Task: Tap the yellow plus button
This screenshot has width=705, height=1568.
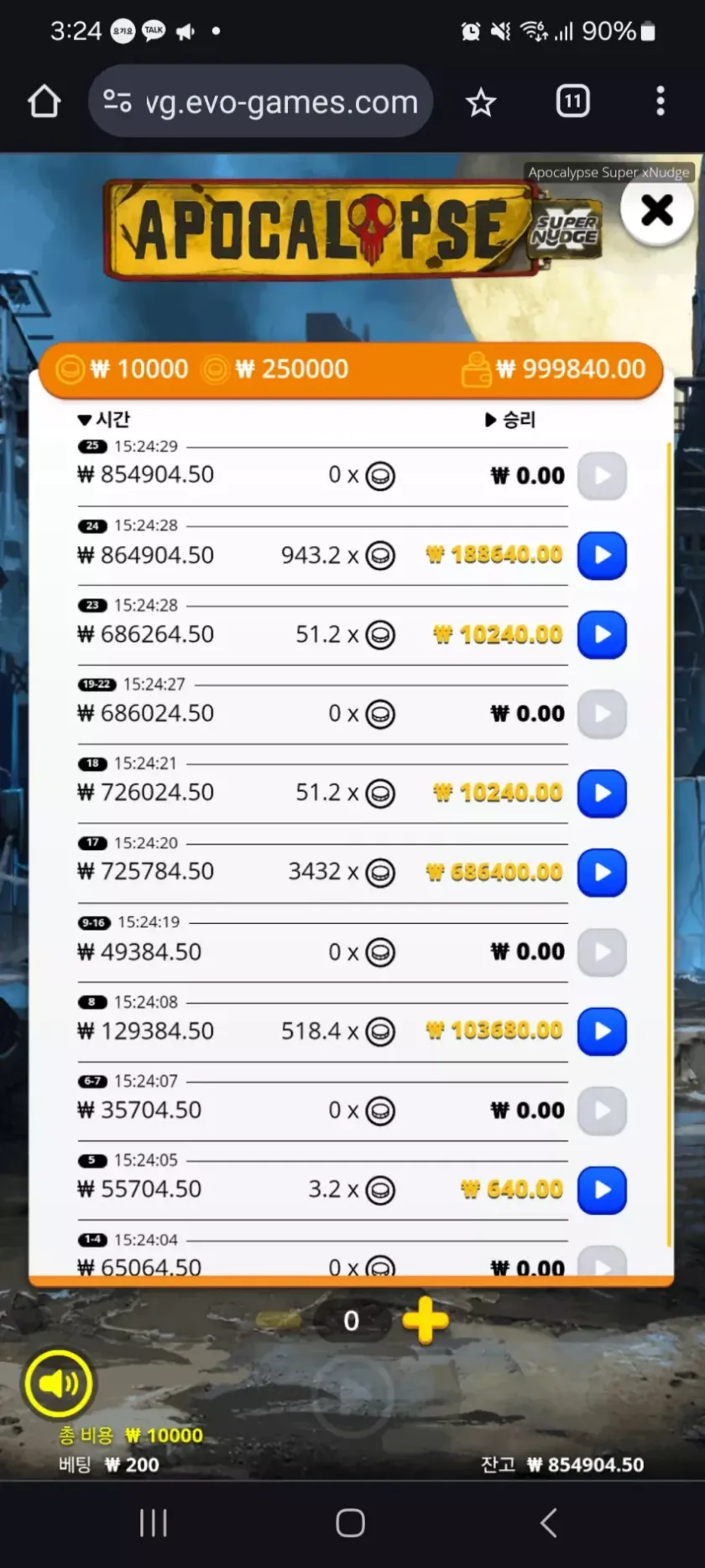Action: pos(426,1320)
